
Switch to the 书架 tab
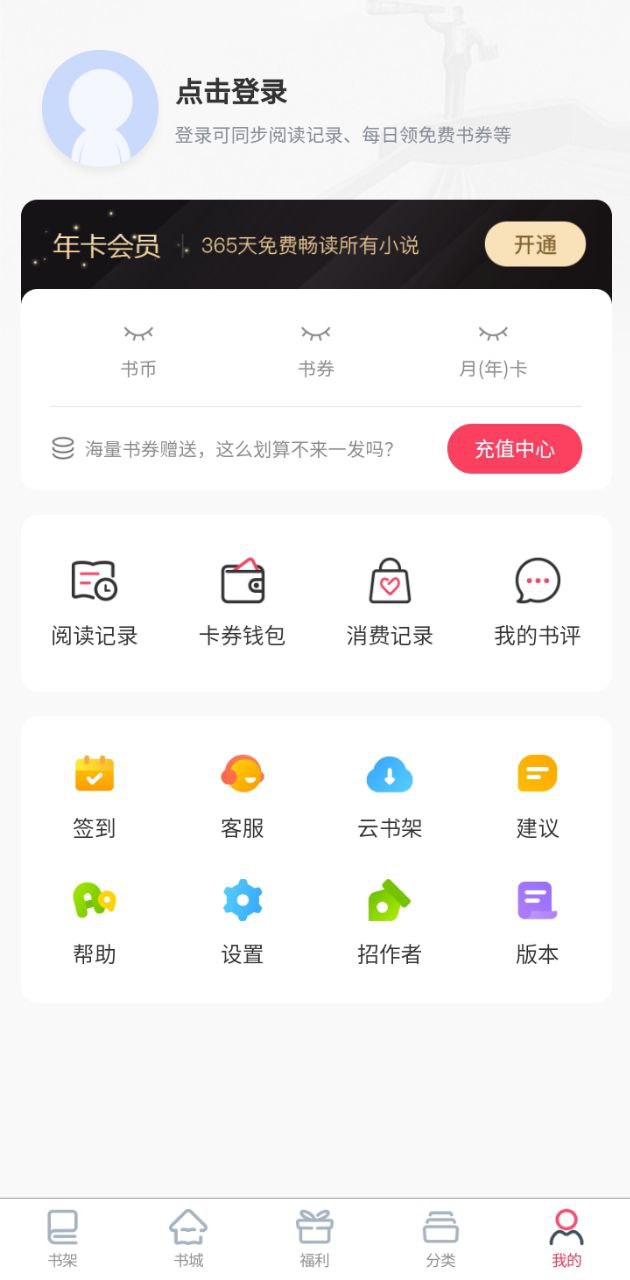click(62, 1239)
